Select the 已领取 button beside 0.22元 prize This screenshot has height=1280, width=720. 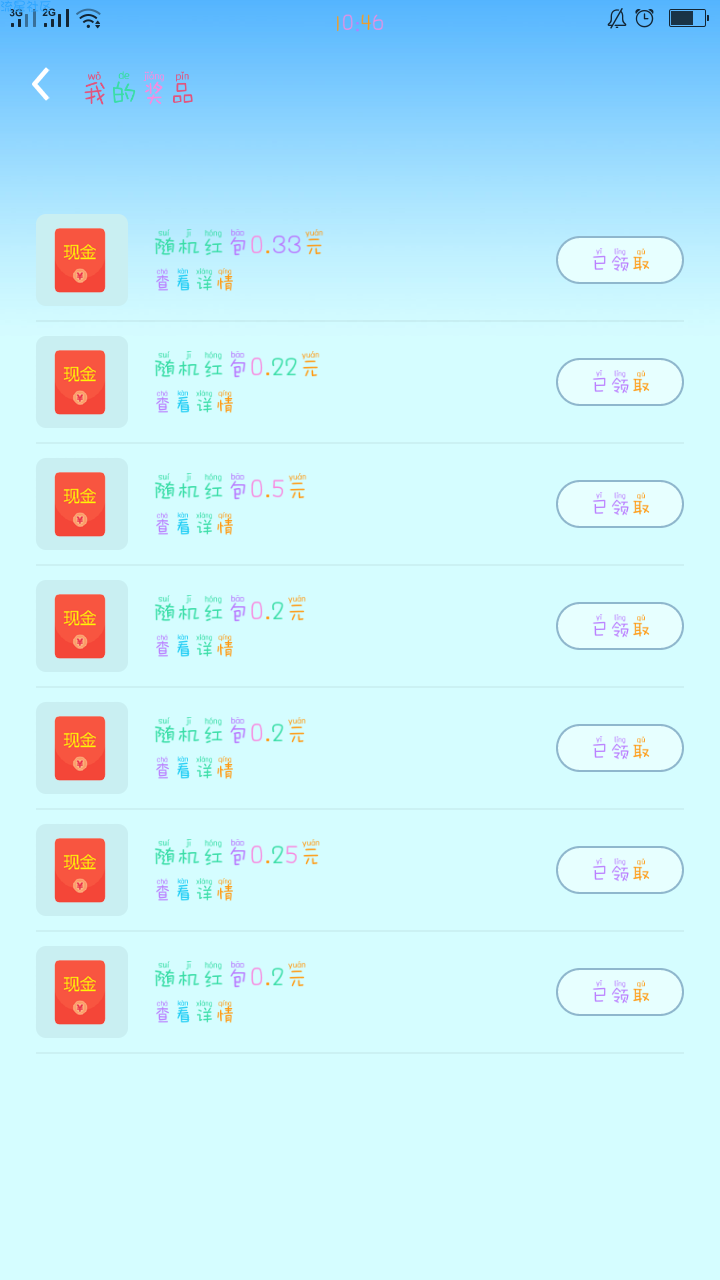click(620, 382)
